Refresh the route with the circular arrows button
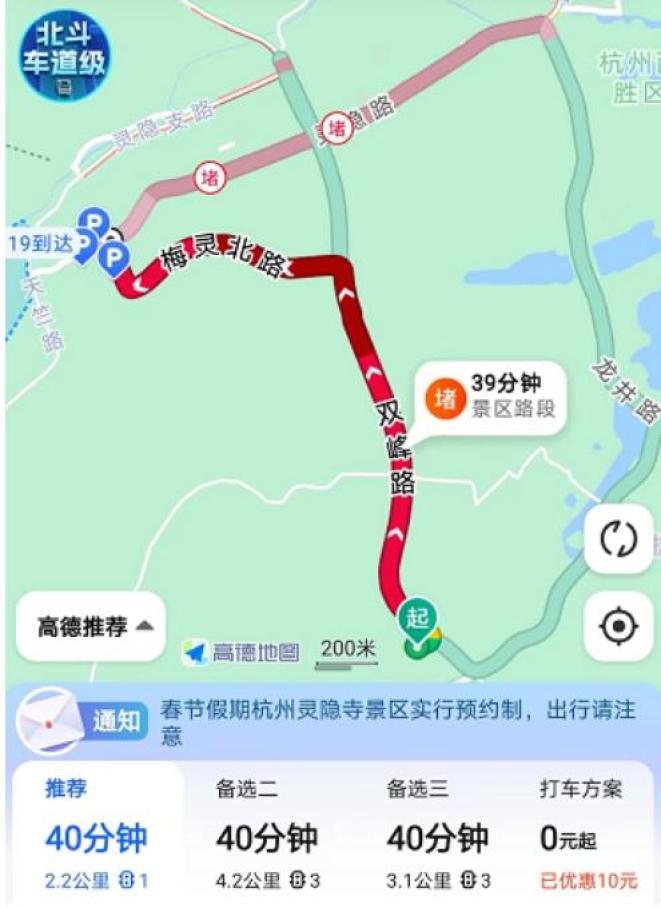 click(619, 539)
